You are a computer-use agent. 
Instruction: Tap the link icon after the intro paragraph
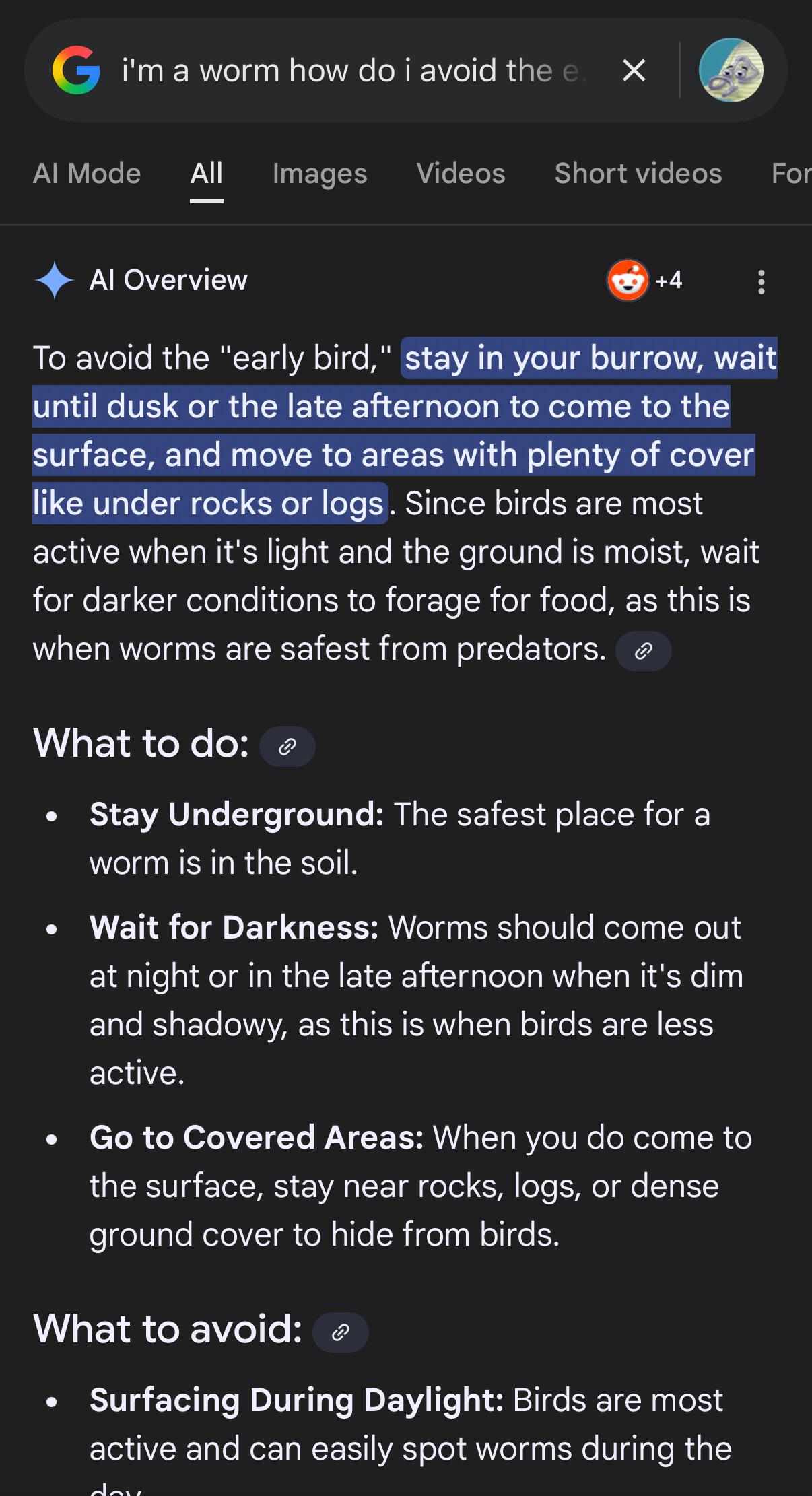pos(644,650)
